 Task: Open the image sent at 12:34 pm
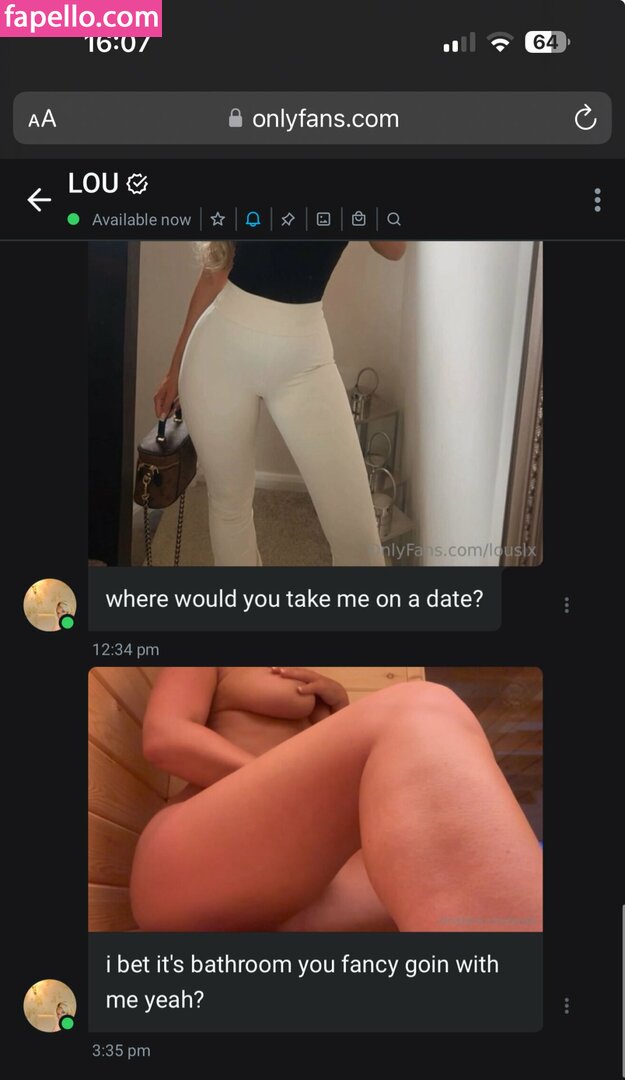pos(315,403)
